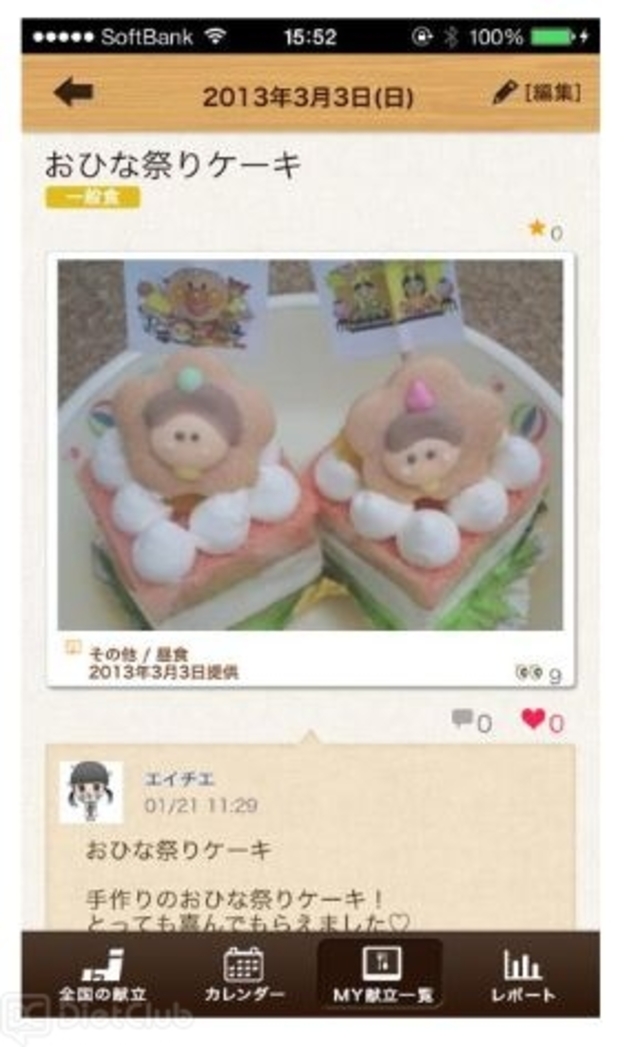The height and width of the screenshot is (1047, 640).
Task: Go back with the arrow icon
Action: (x=74, y=93)
